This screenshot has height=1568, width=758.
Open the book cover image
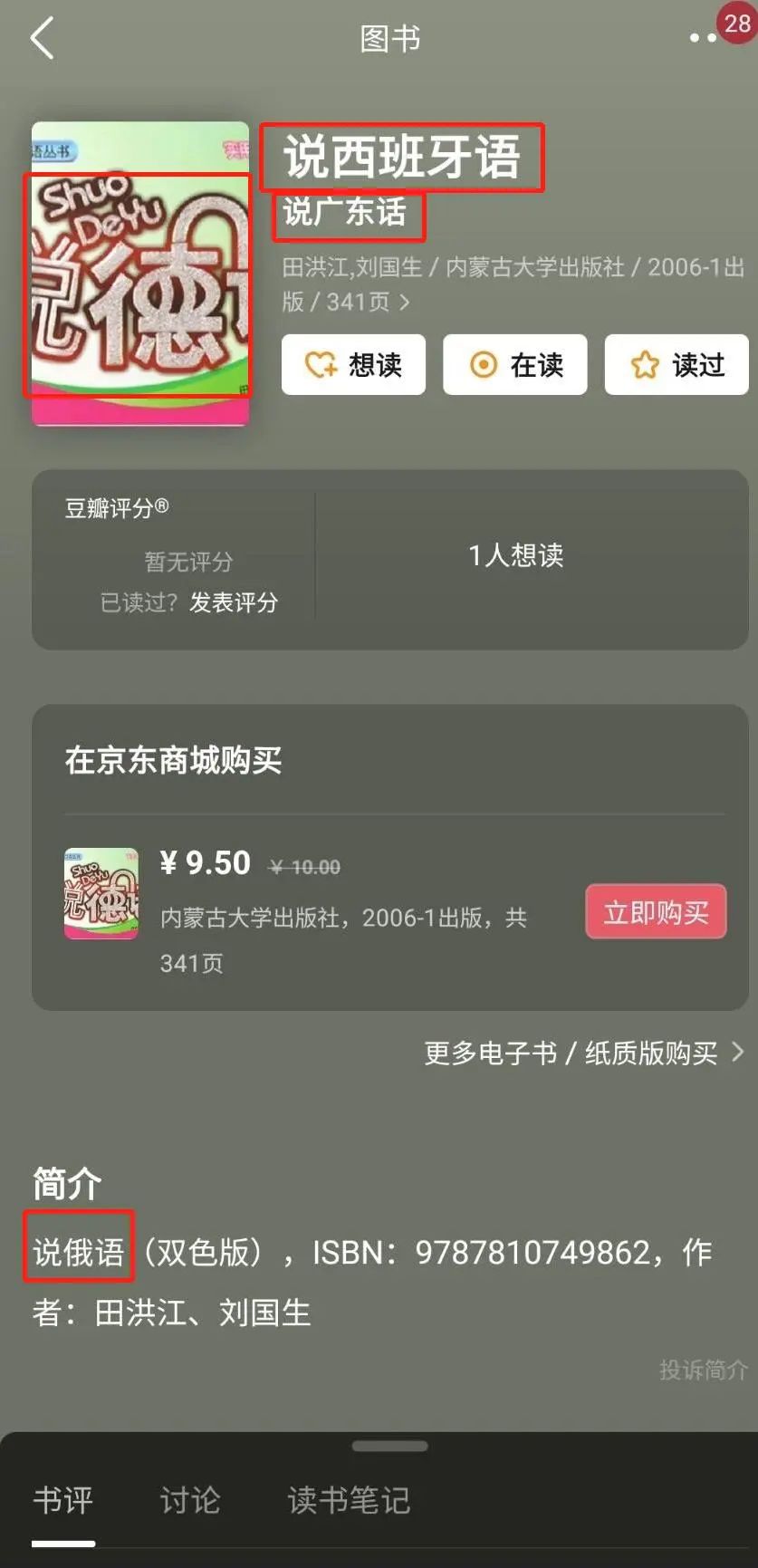point(139,274)
